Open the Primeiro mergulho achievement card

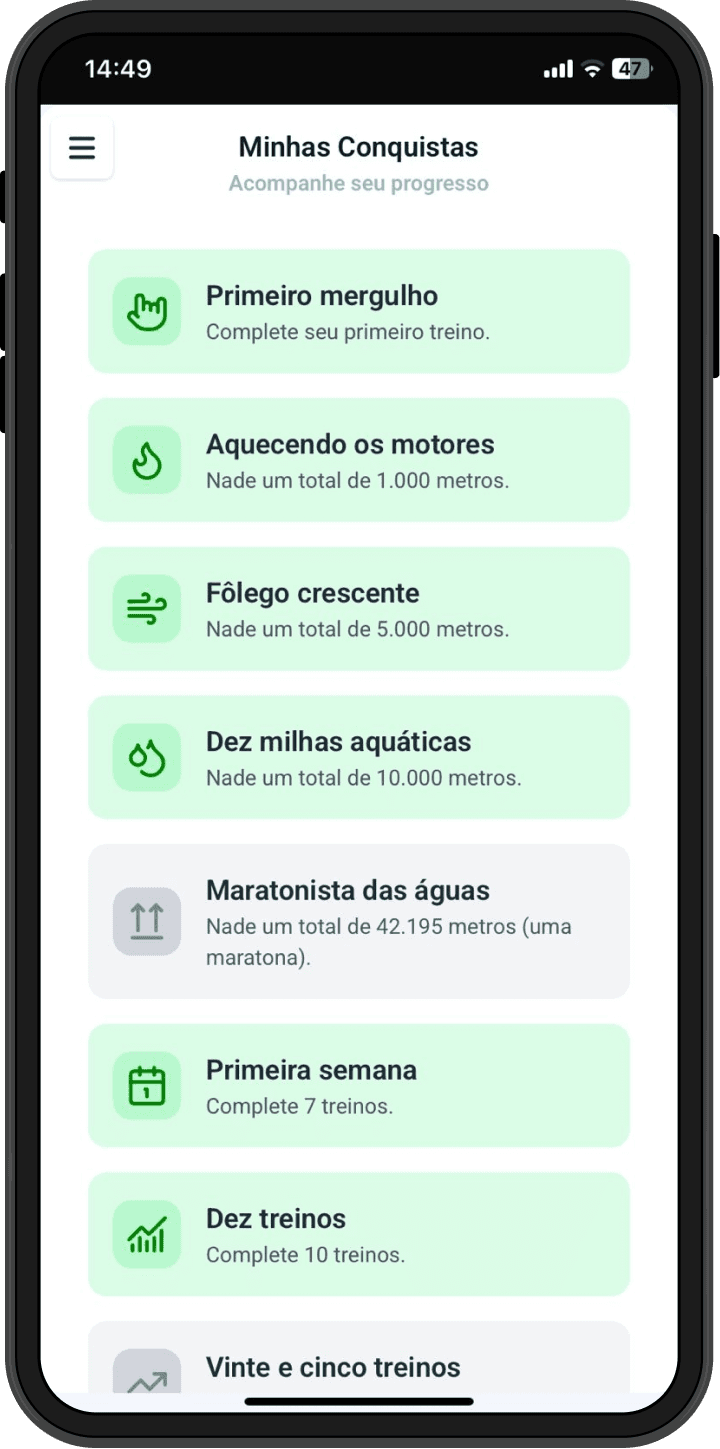click(359, 311)
